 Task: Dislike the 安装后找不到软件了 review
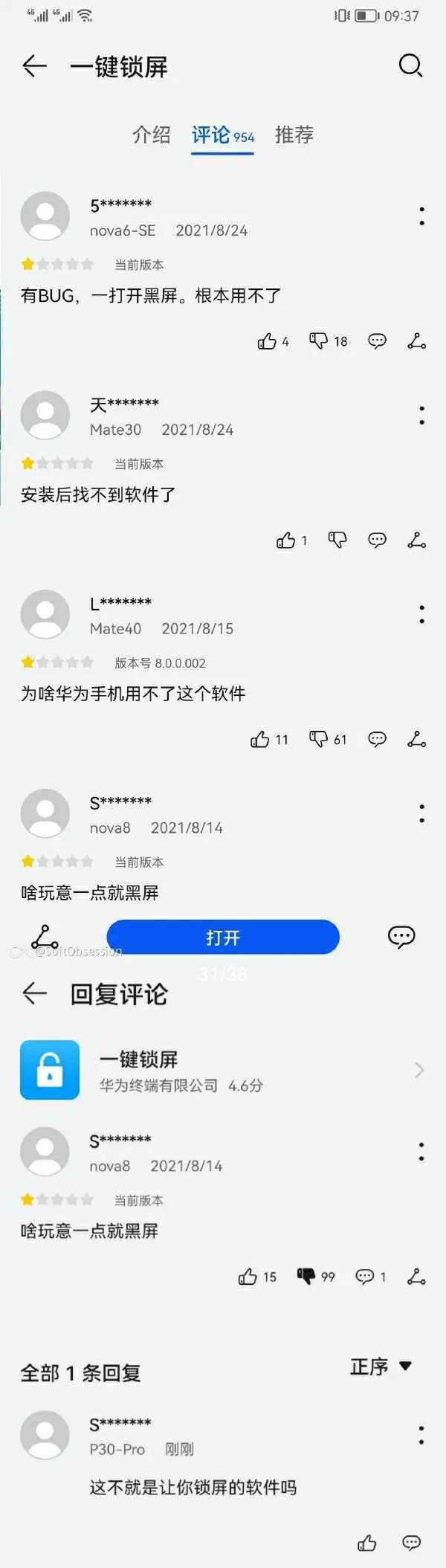point(337,541)
